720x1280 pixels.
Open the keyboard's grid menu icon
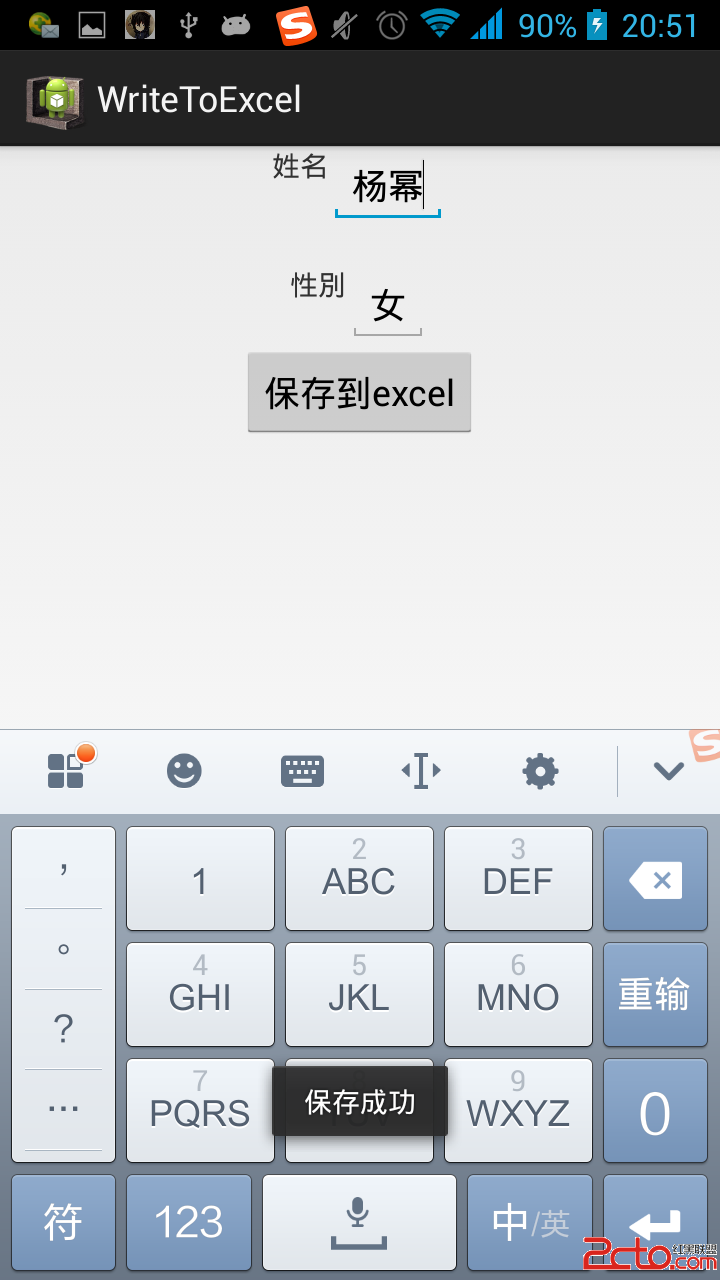[67, 770]
